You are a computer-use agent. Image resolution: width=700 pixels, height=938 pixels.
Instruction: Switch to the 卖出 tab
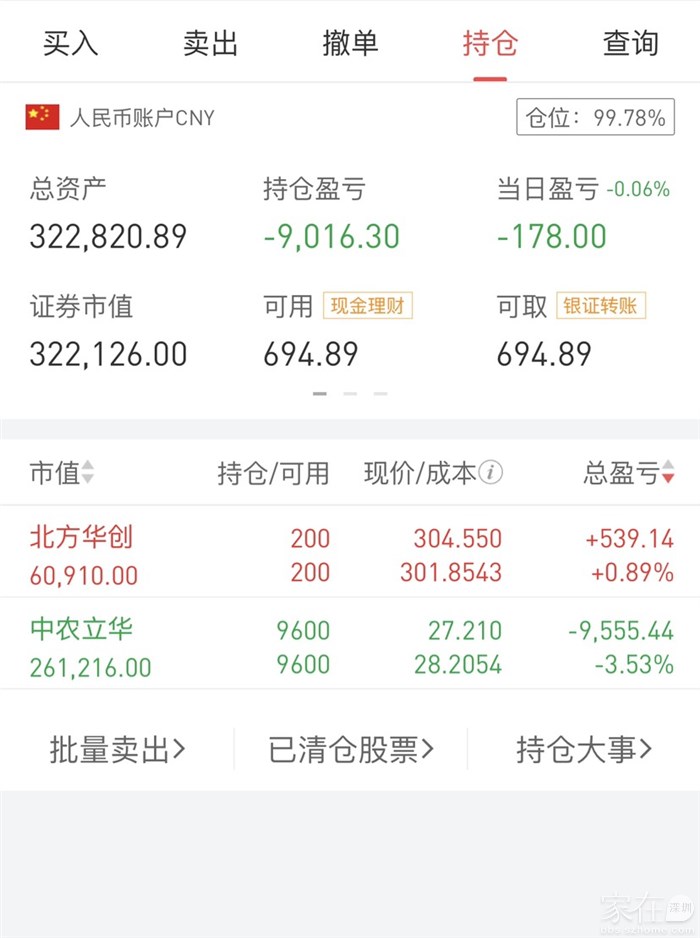tap(210, 43)
